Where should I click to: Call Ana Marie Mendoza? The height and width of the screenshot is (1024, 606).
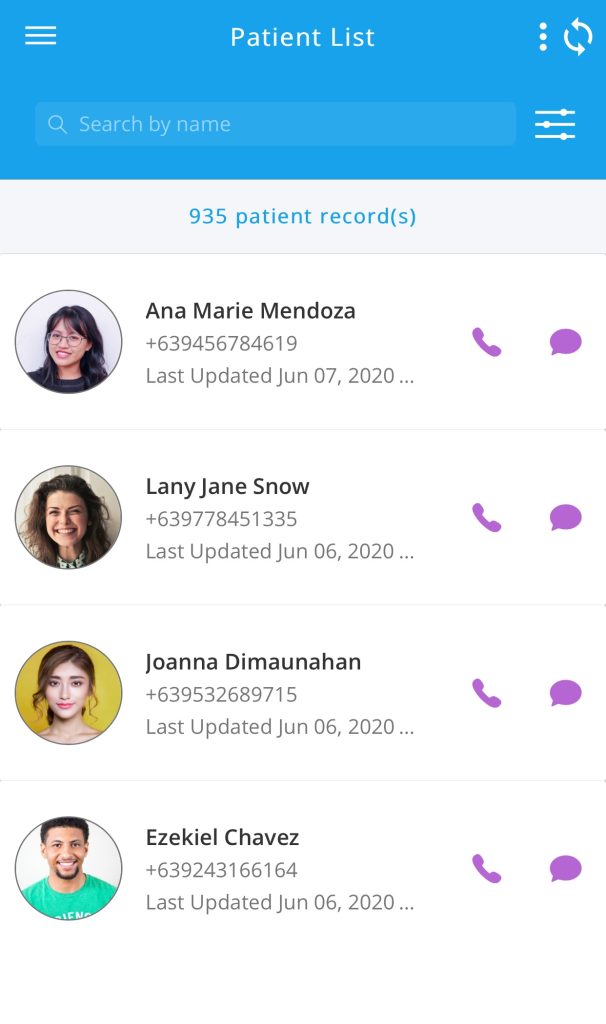486,342
